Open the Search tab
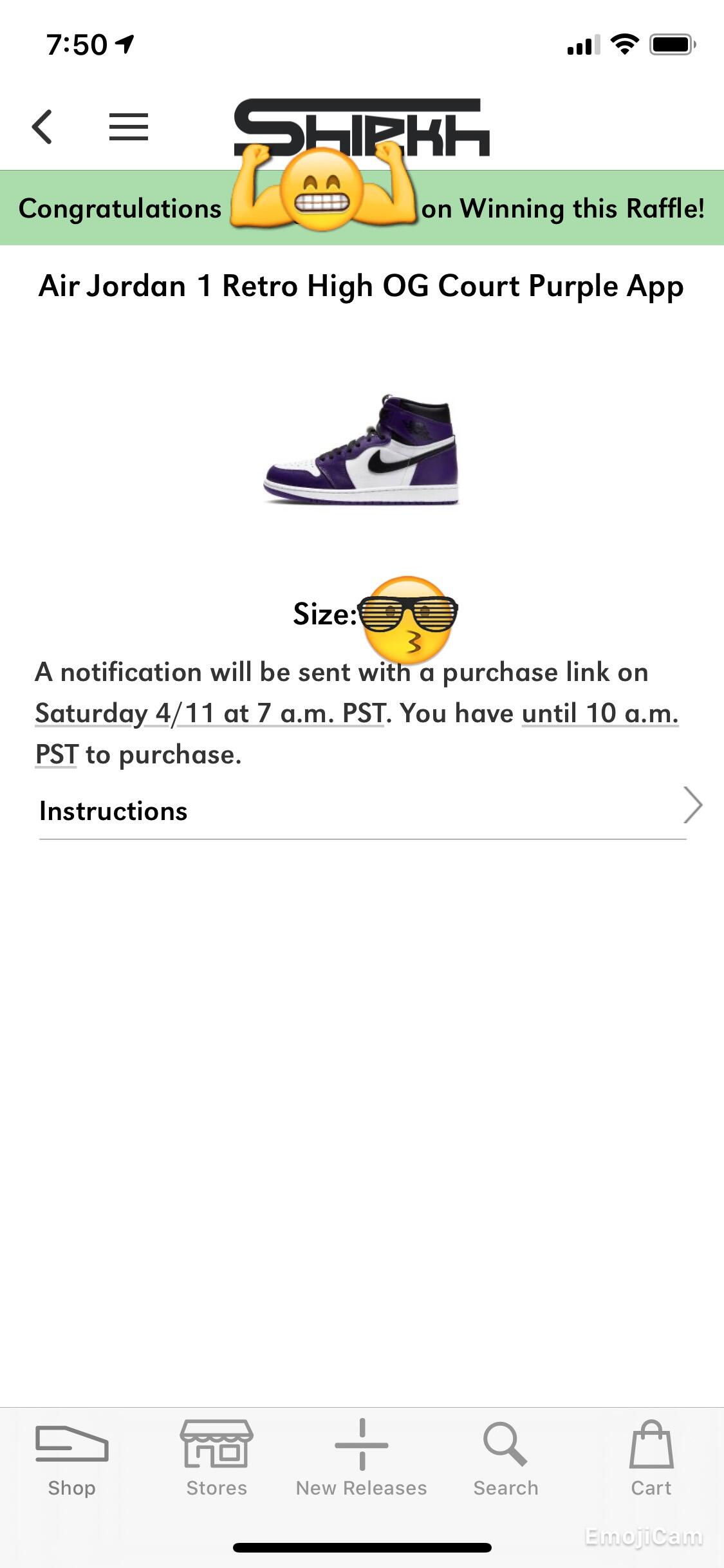This screenshot has height=1568, width=724. [506, 1459]
